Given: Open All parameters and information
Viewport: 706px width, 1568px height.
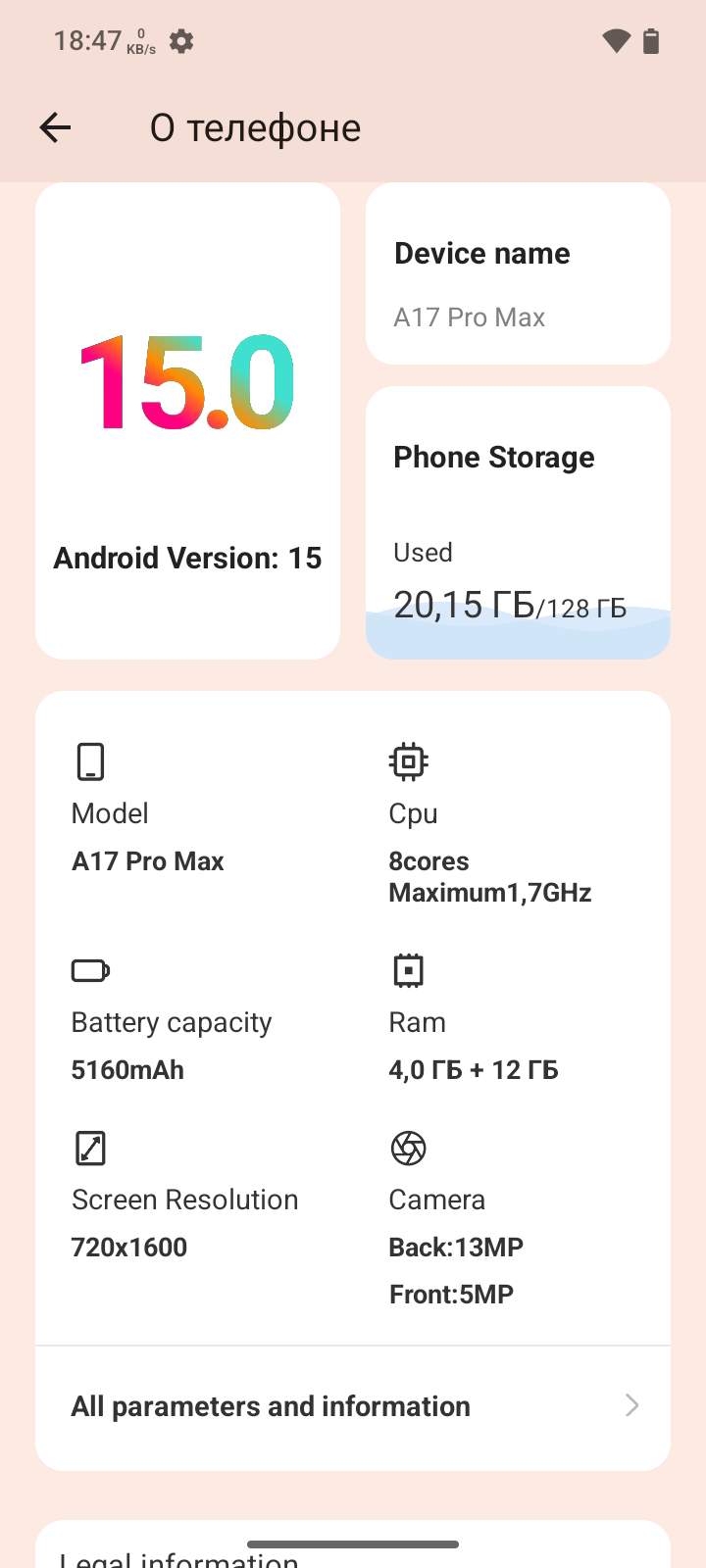Looking at the screenshot, I should coord(353,1406).
